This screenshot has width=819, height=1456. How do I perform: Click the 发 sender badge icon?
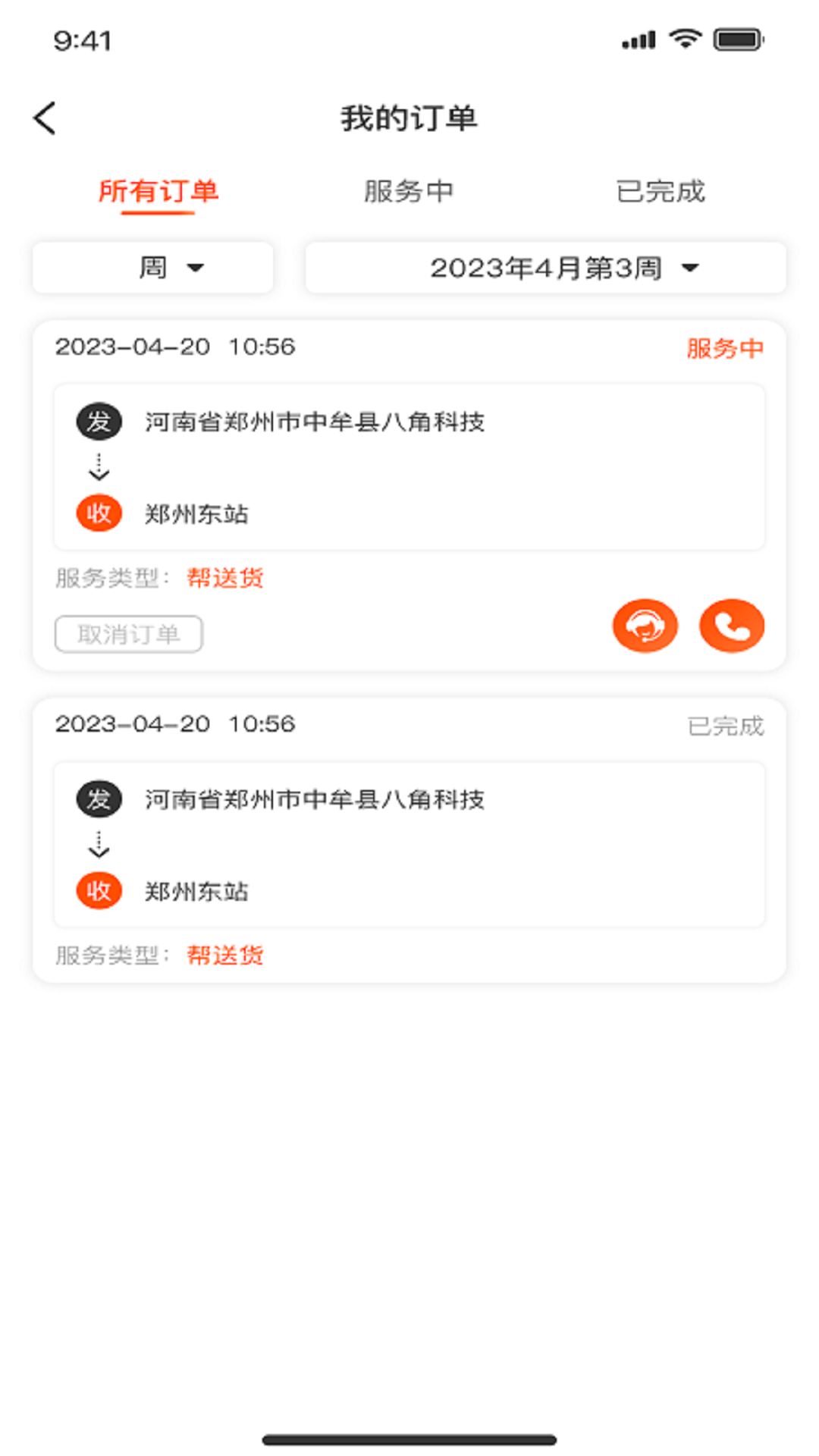point(98,422)
